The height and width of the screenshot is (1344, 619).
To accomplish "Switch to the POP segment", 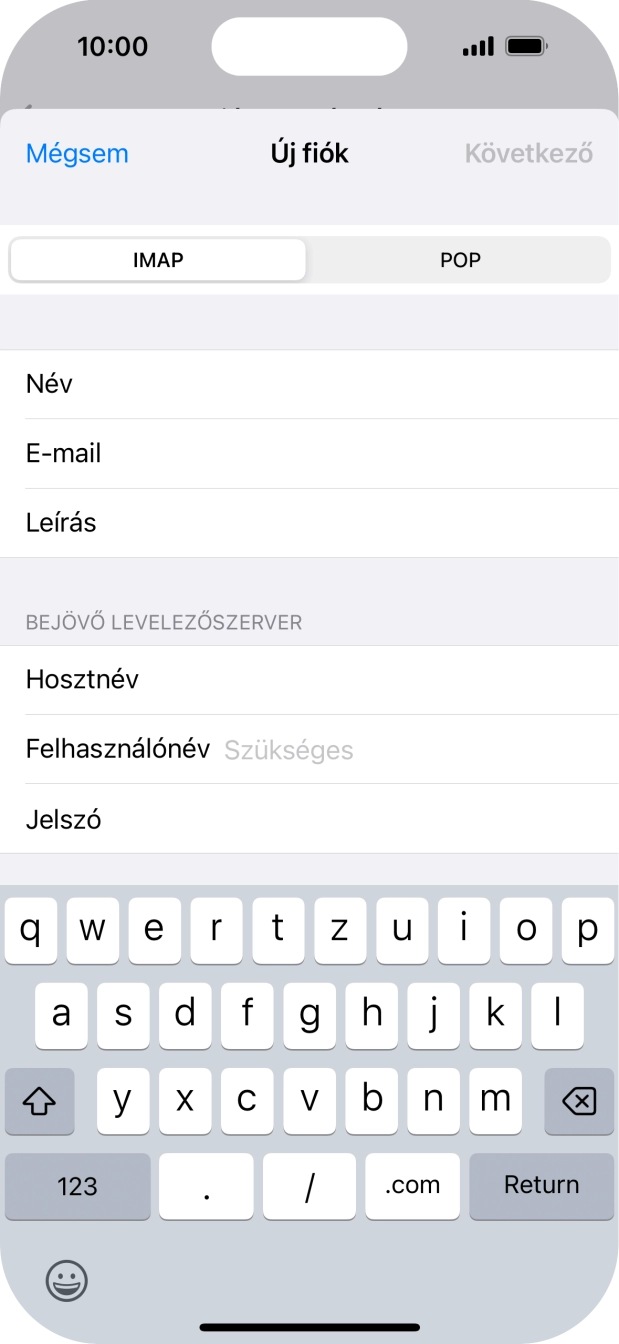I will tap(460, 260).
